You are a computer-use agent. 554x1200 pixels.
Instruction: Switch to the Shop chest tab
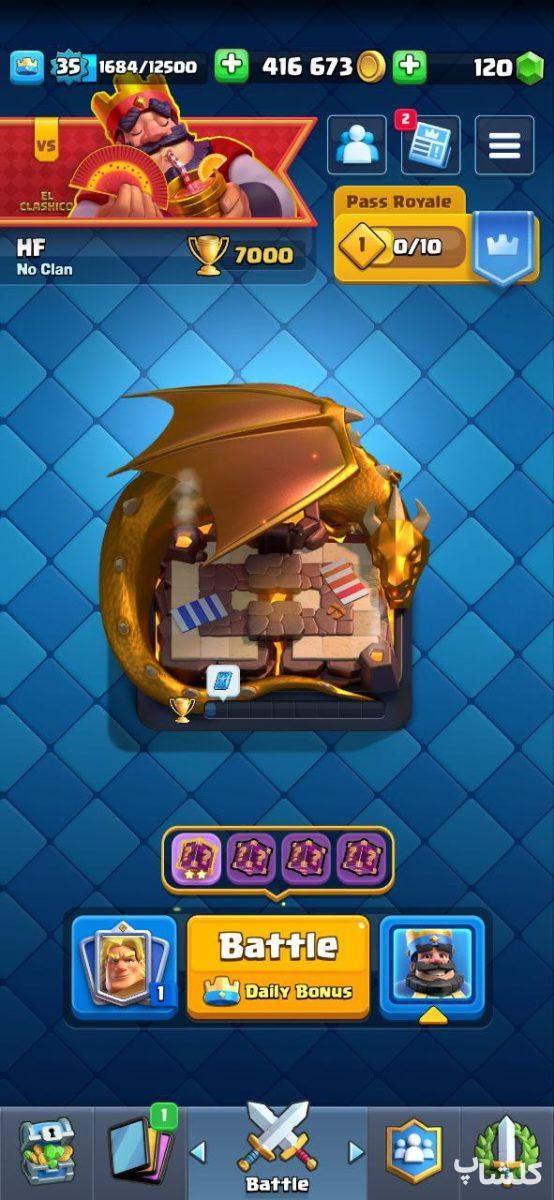47,1151
